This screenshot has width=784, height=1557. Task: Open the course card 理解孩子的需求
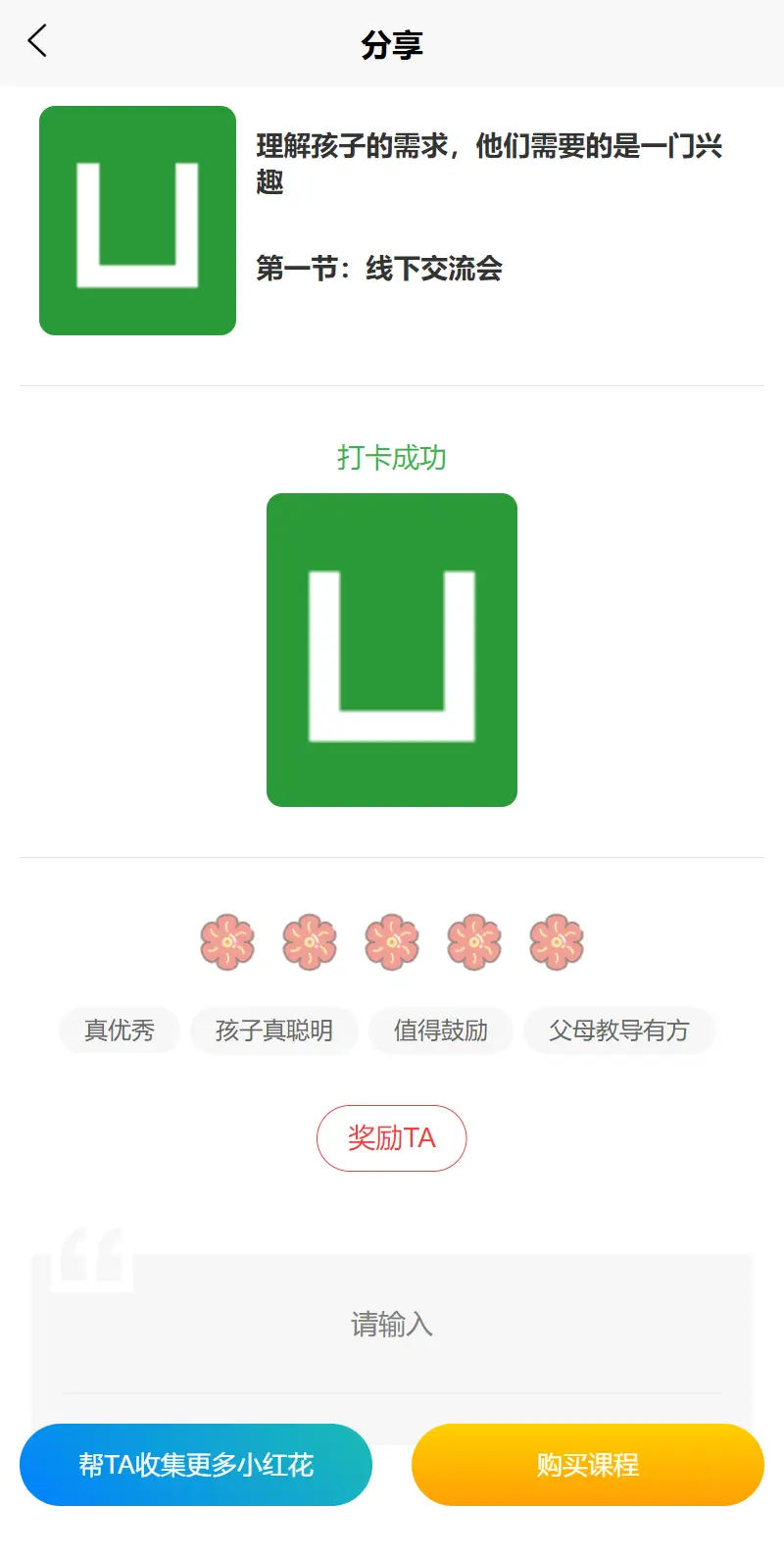tap(392, 221)
